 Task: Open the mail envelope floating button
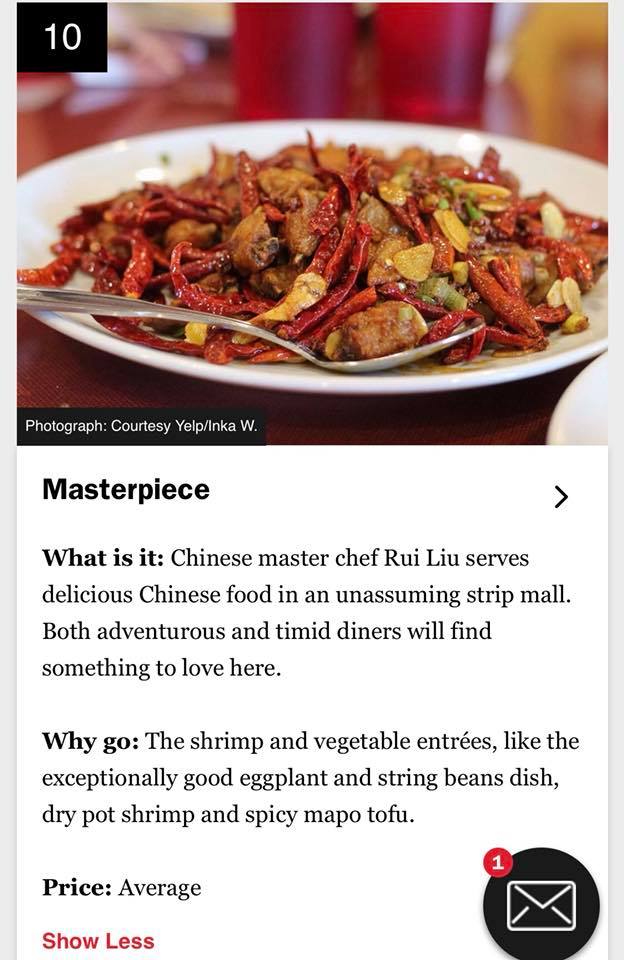coord(541,905)
